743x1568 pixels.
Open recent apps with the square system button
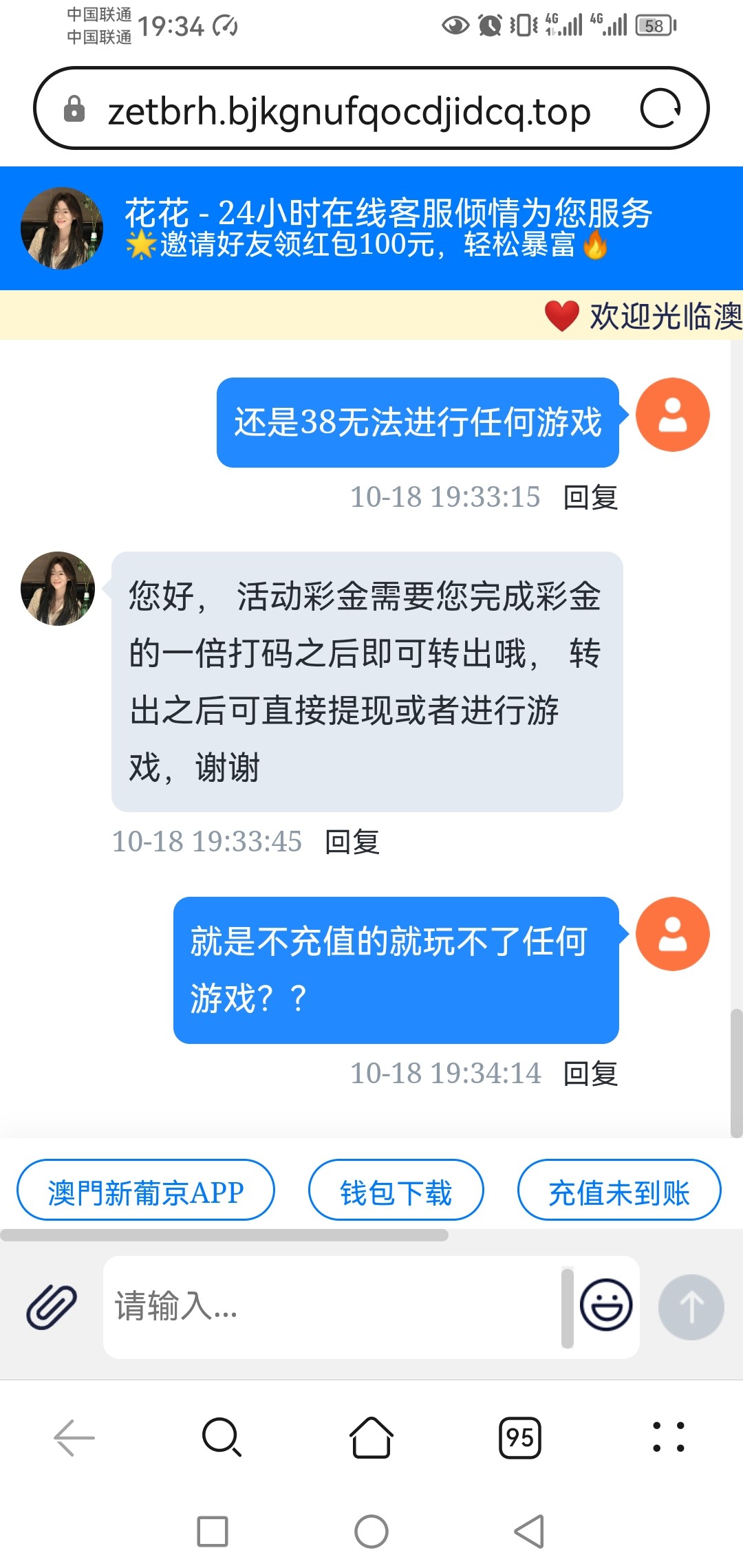coord(213,1532)
